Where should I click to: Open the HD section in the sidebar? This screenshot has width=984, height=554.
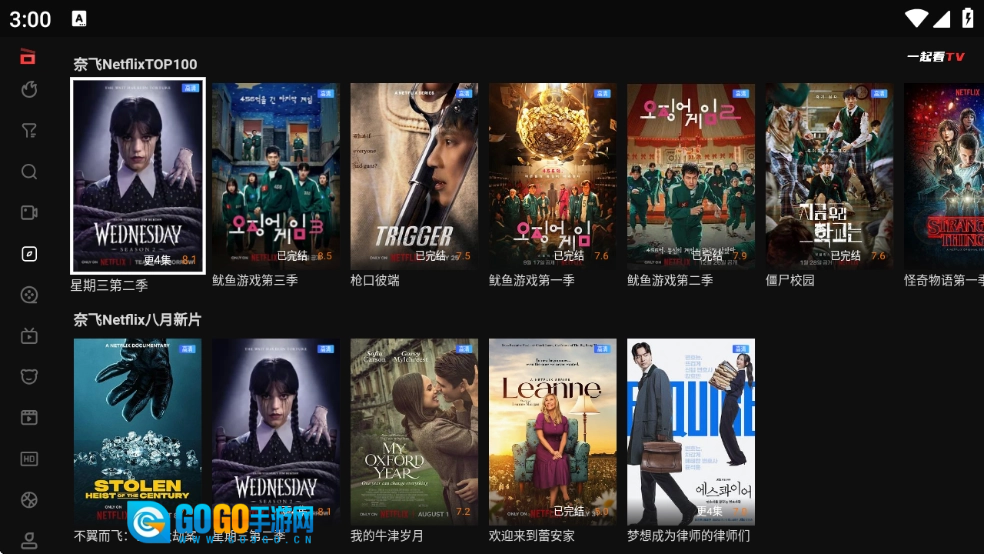[29, 458]
